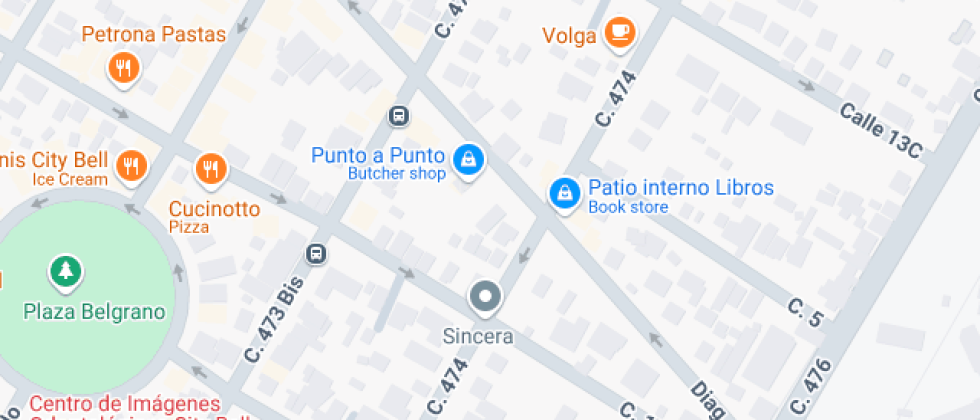Tap the bus stop near Punto a Punto
The height and width of the screenshot is (420, 980).
click(x=399, y=116)
